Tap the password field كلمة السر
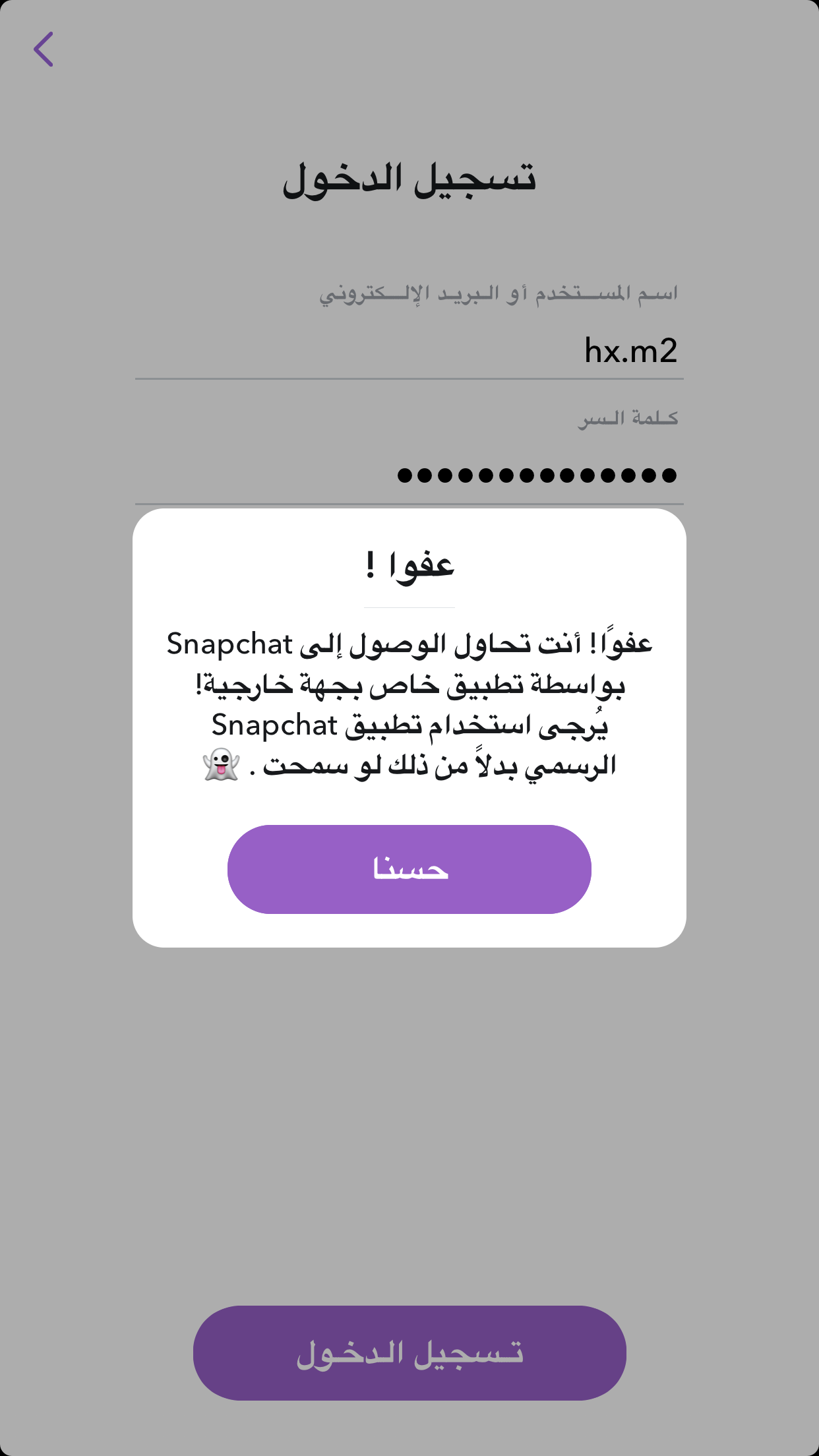 [x=409, y=475]
